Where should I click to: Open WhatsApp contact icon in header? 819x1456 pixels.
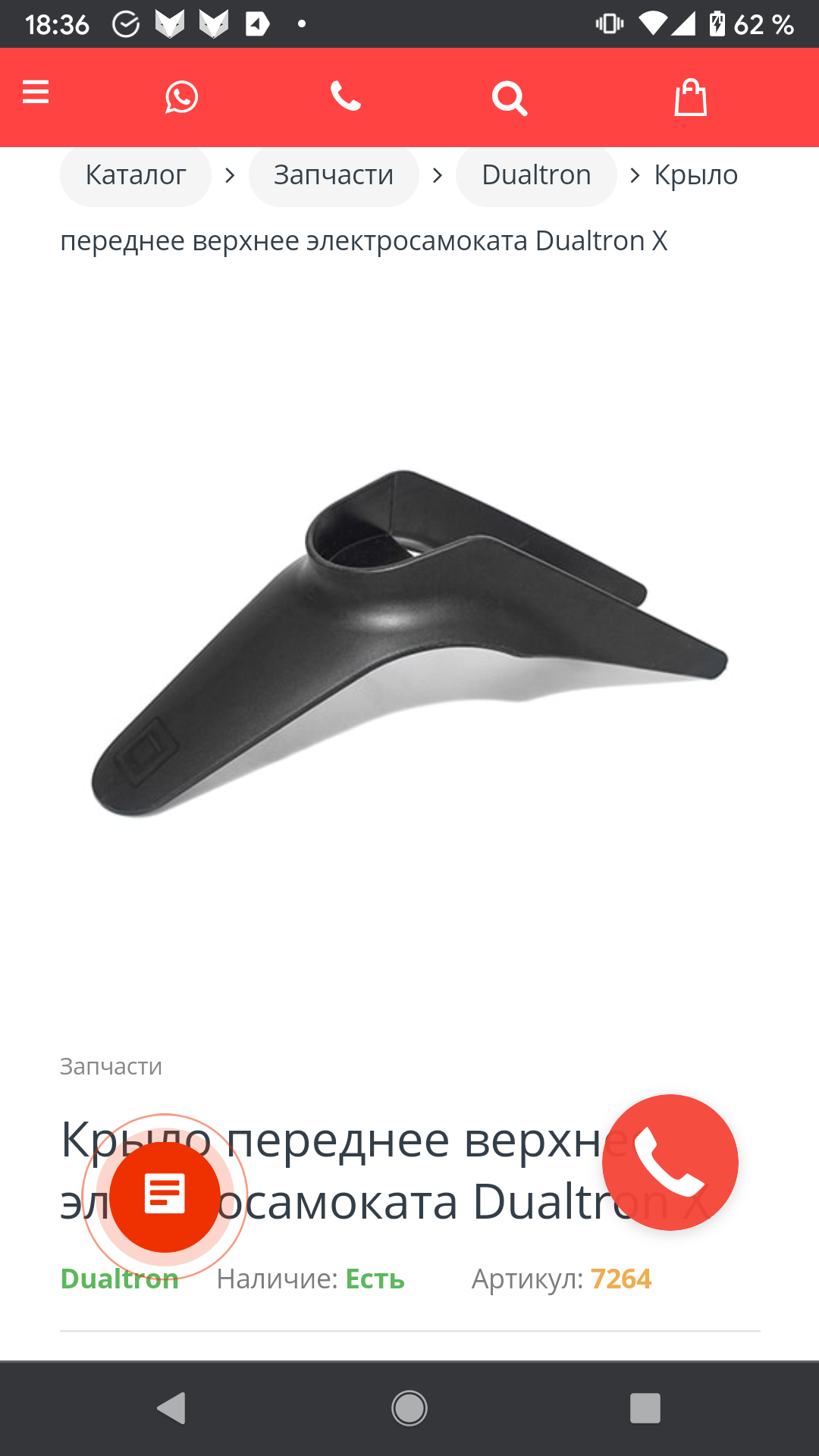point(182,98)
